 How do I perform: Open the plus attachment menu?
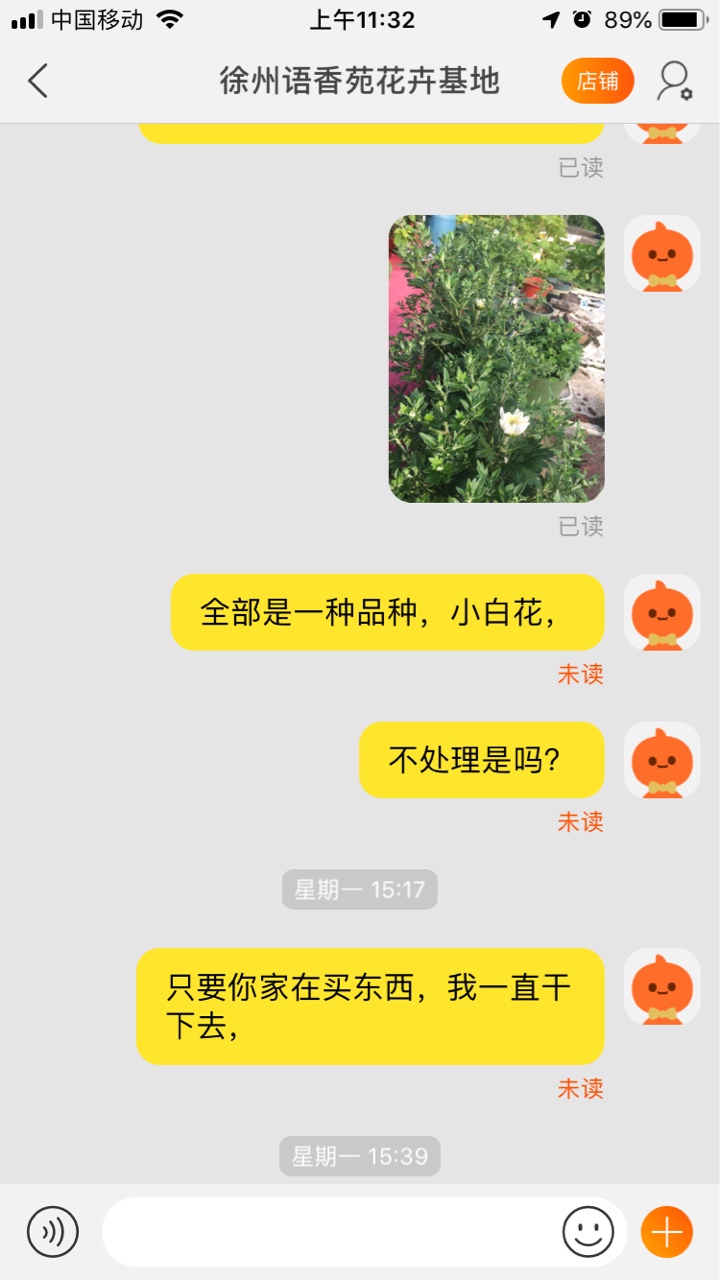point(666,1231)
